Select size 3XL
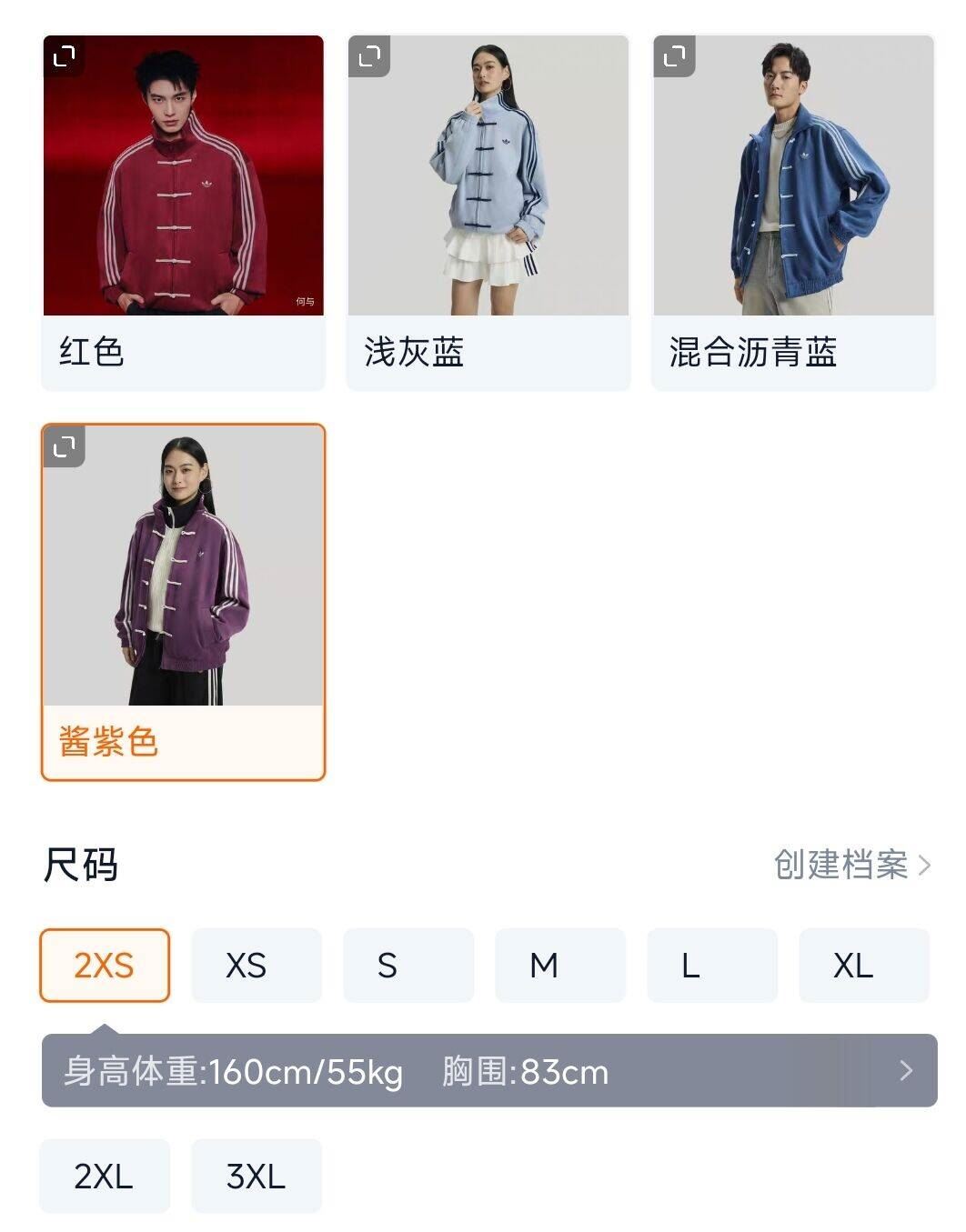This screenshot has height=1232, width=966. [x=256, y=1176]
